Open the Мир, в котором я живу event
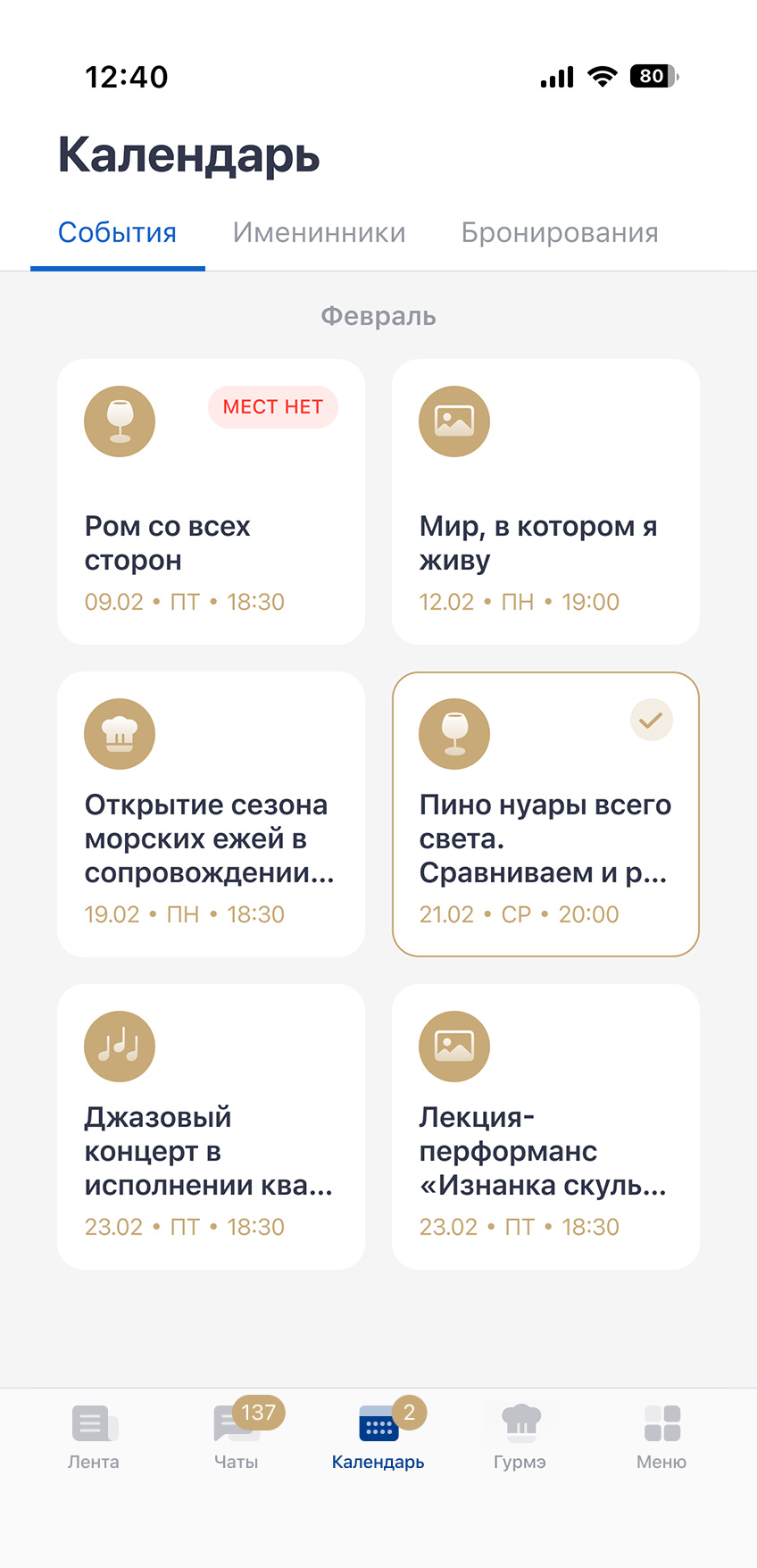The height and width of the screenshot is (1568, 757). [545, 502]
